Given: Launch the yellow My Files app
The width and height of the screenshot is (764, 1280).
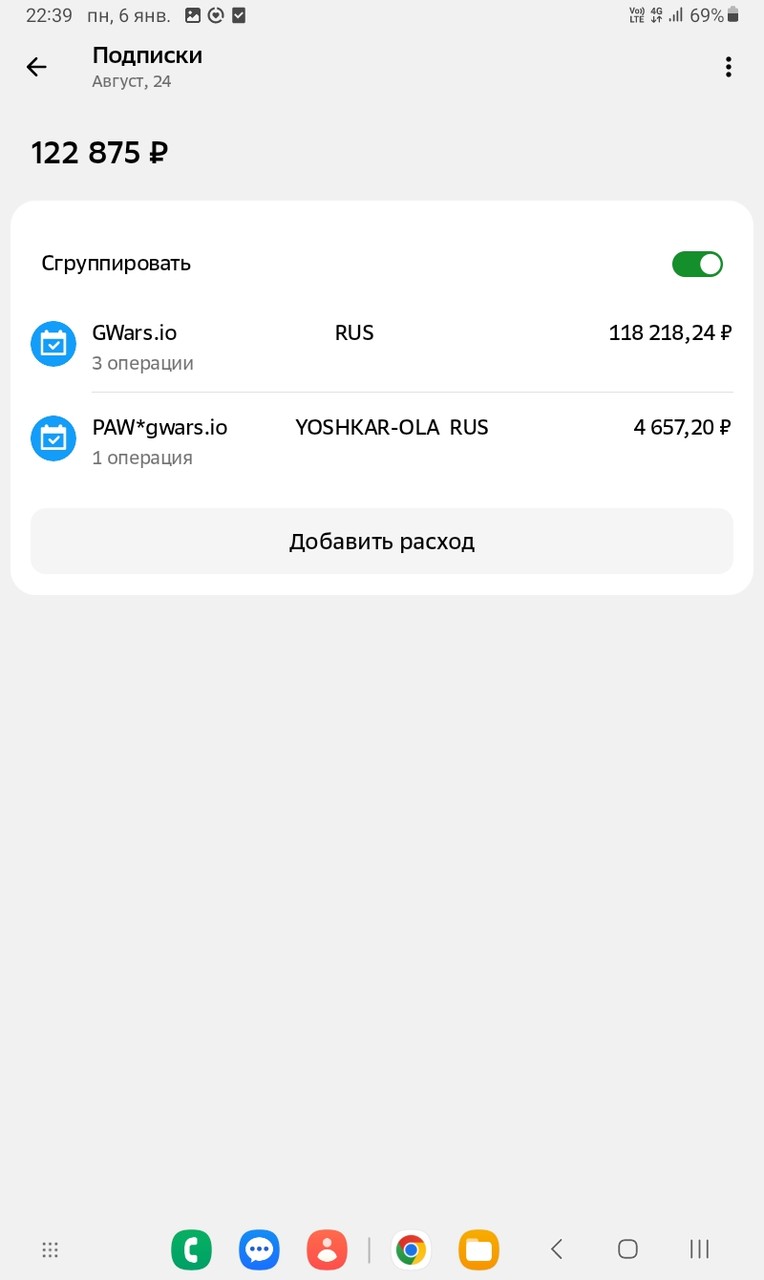Looking at the screenshot, I should pyautogui.click(x=478, y=1249).
